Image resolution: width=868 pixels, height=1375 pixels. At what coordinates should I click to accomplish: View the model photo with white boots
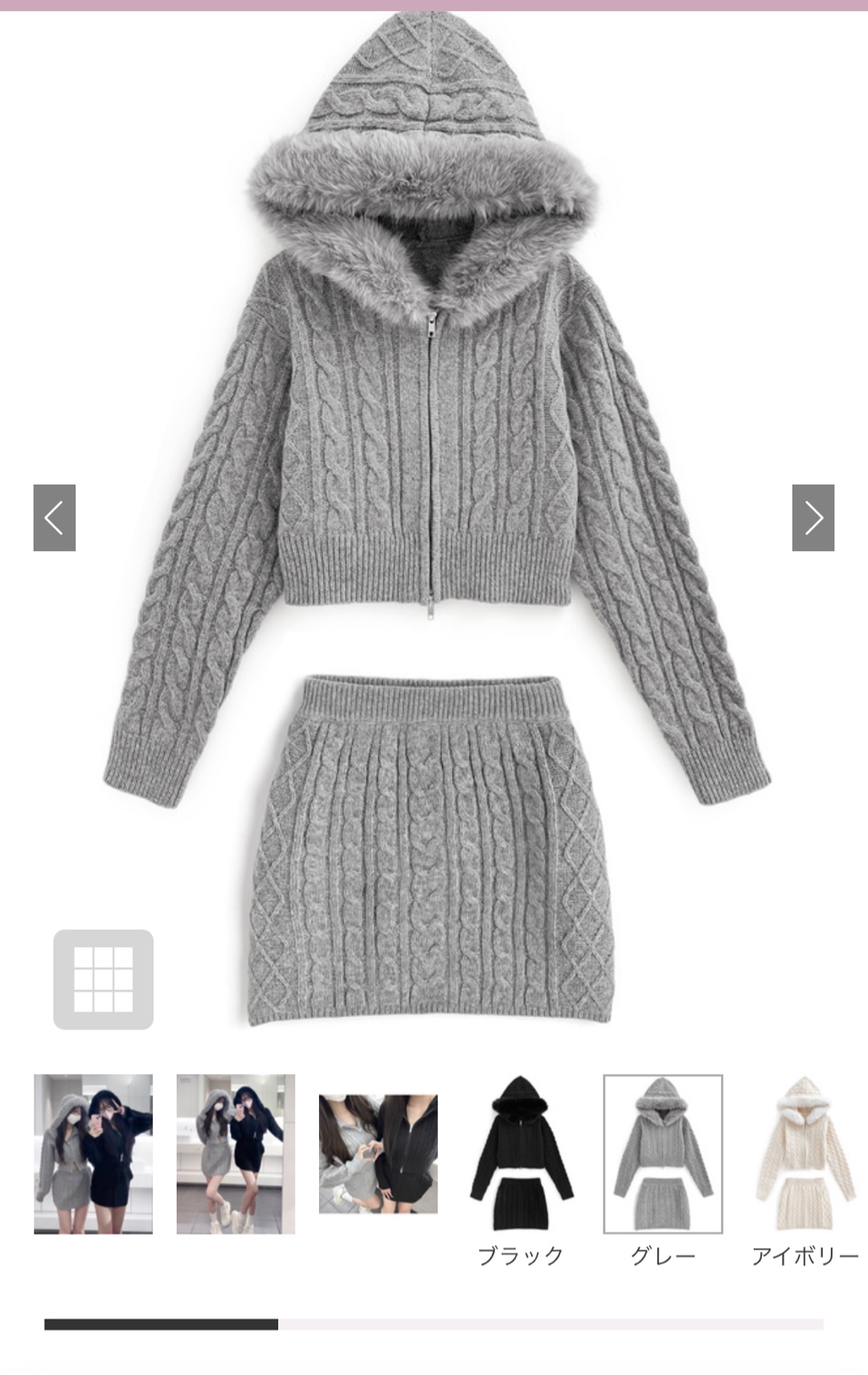[235, 1153]
